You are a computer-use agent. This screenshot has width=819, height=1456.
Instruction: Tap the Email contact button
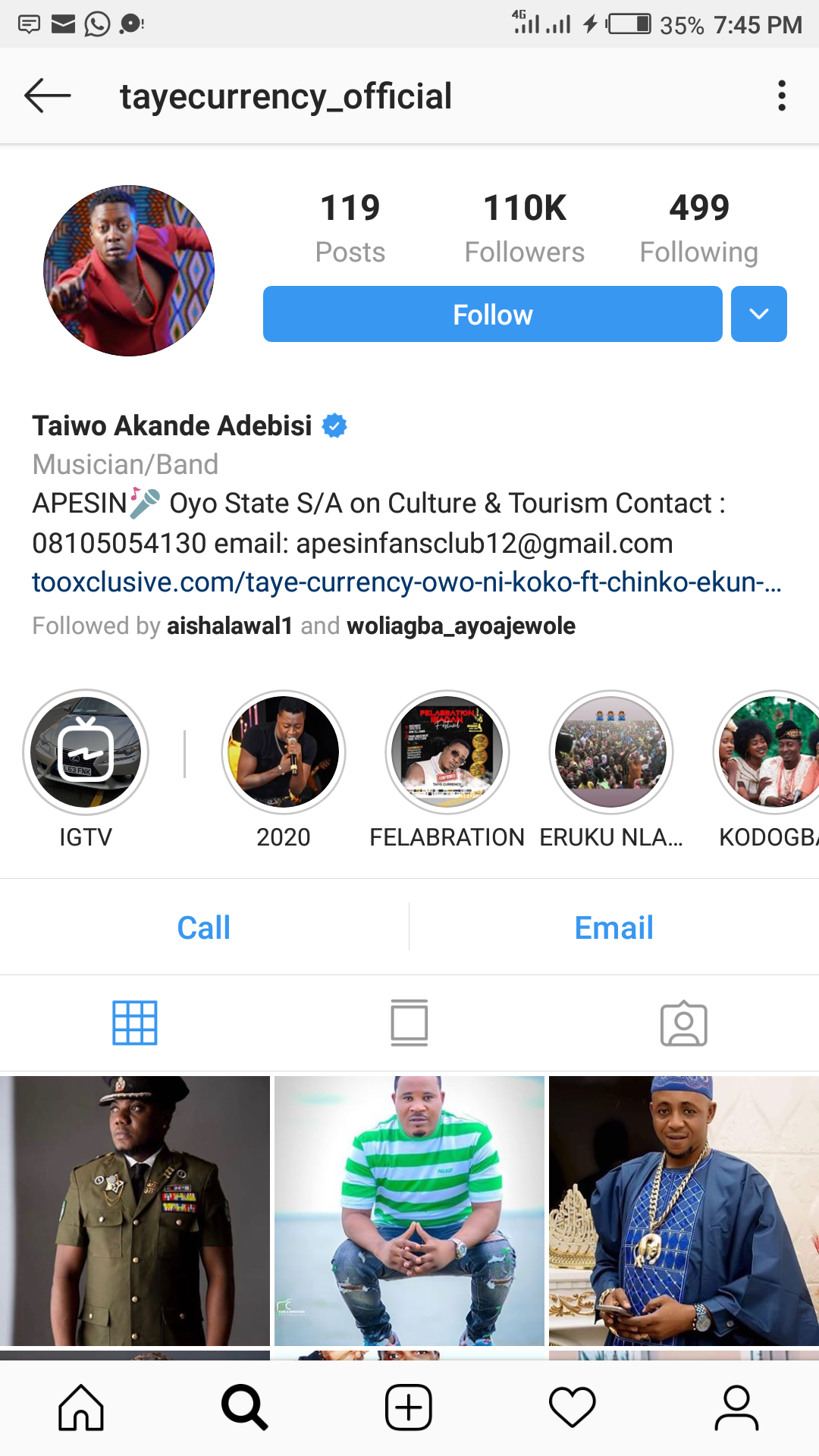click(614, 927)
